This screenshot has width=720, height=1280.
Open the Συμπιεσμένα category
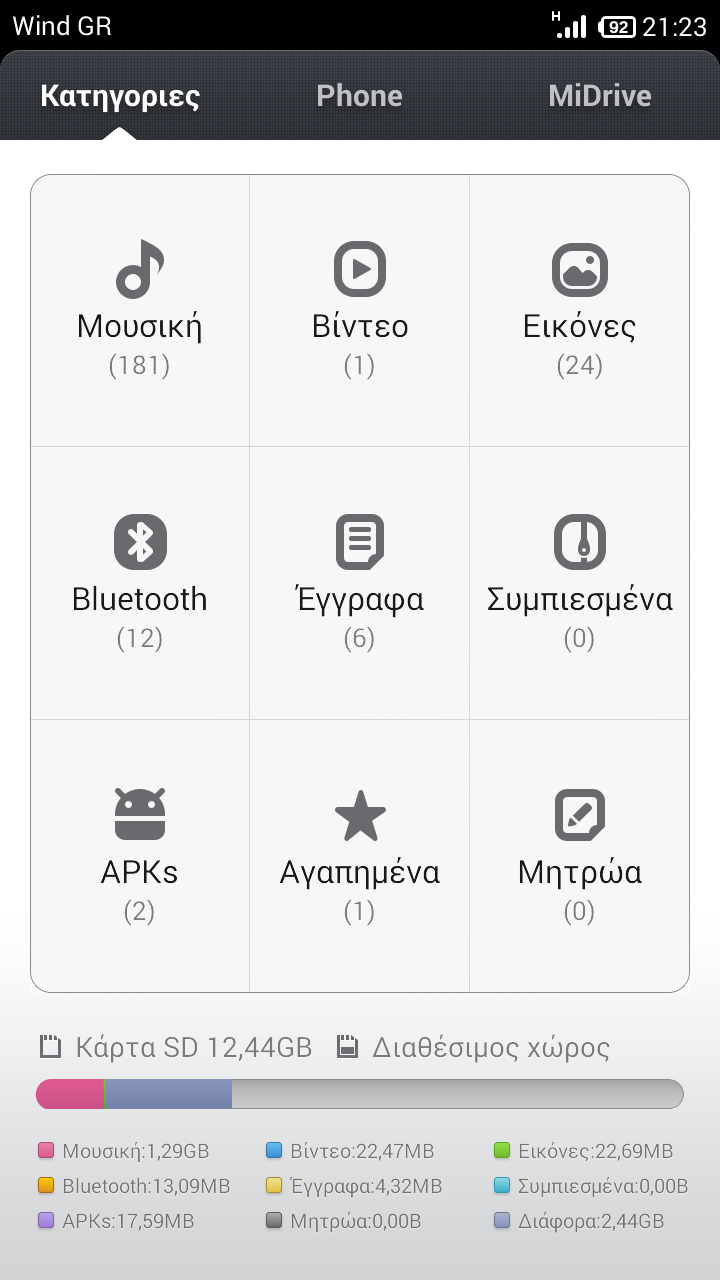[x=579, y=583]
